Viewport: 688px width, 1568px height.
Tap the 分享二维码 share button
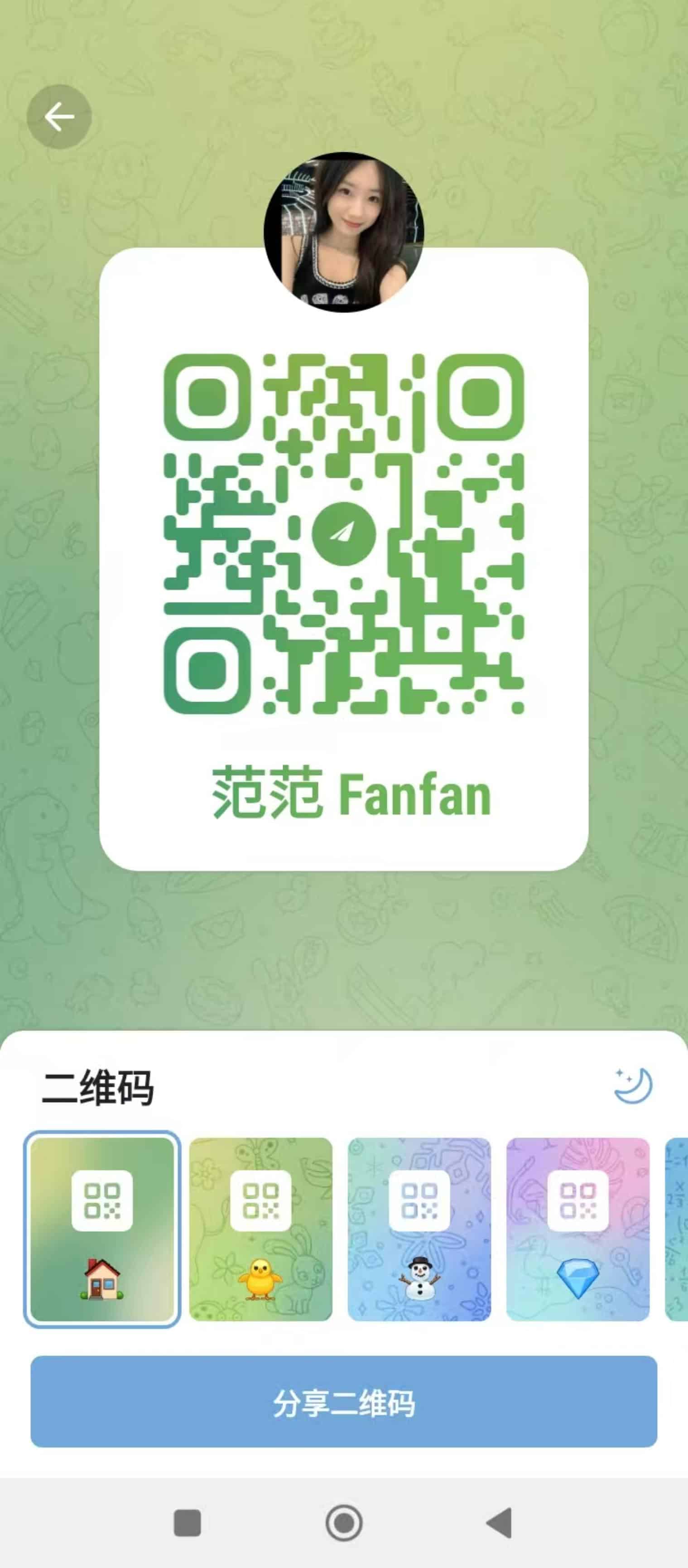344,1402
